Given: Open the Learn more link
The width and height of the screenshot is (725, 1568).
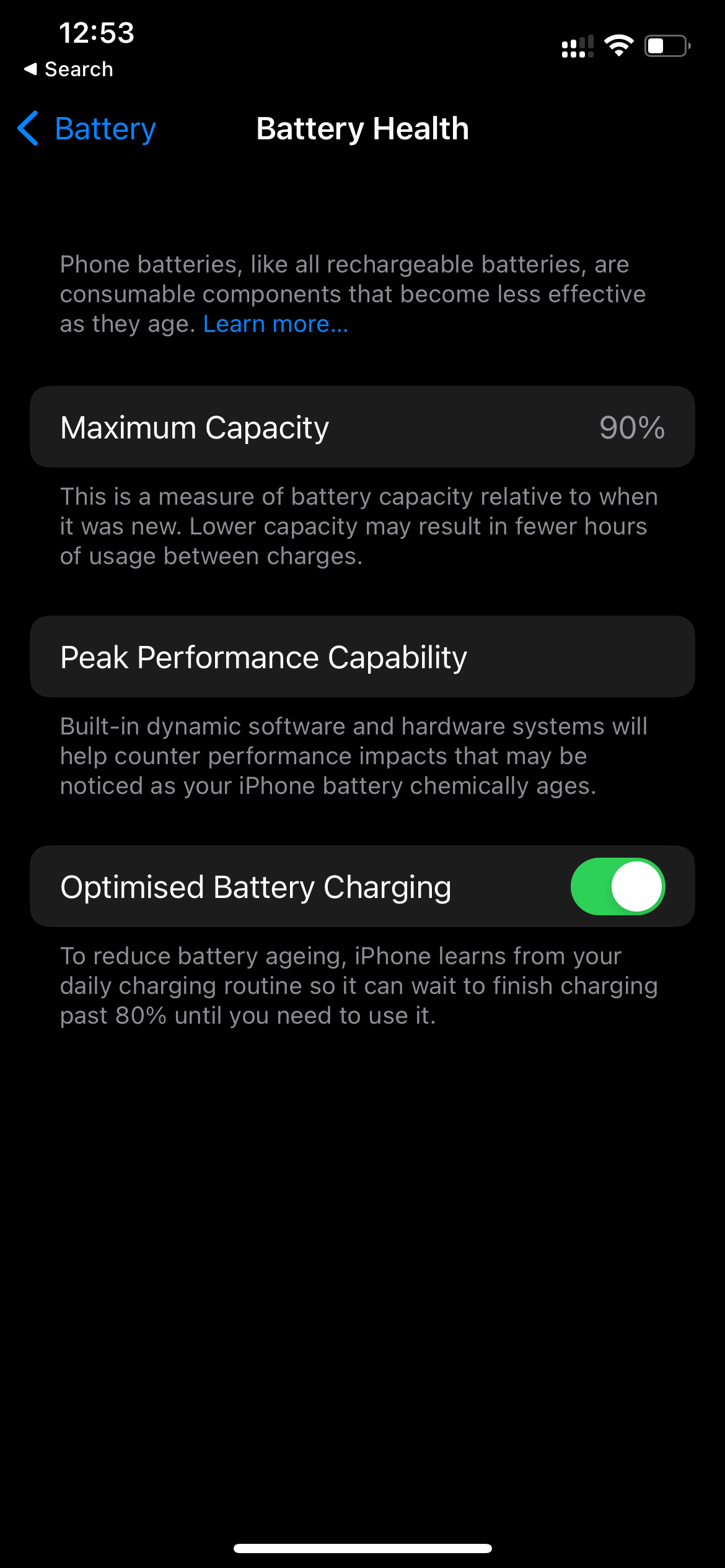Looking at the screenshot, I should click(275, 323).
